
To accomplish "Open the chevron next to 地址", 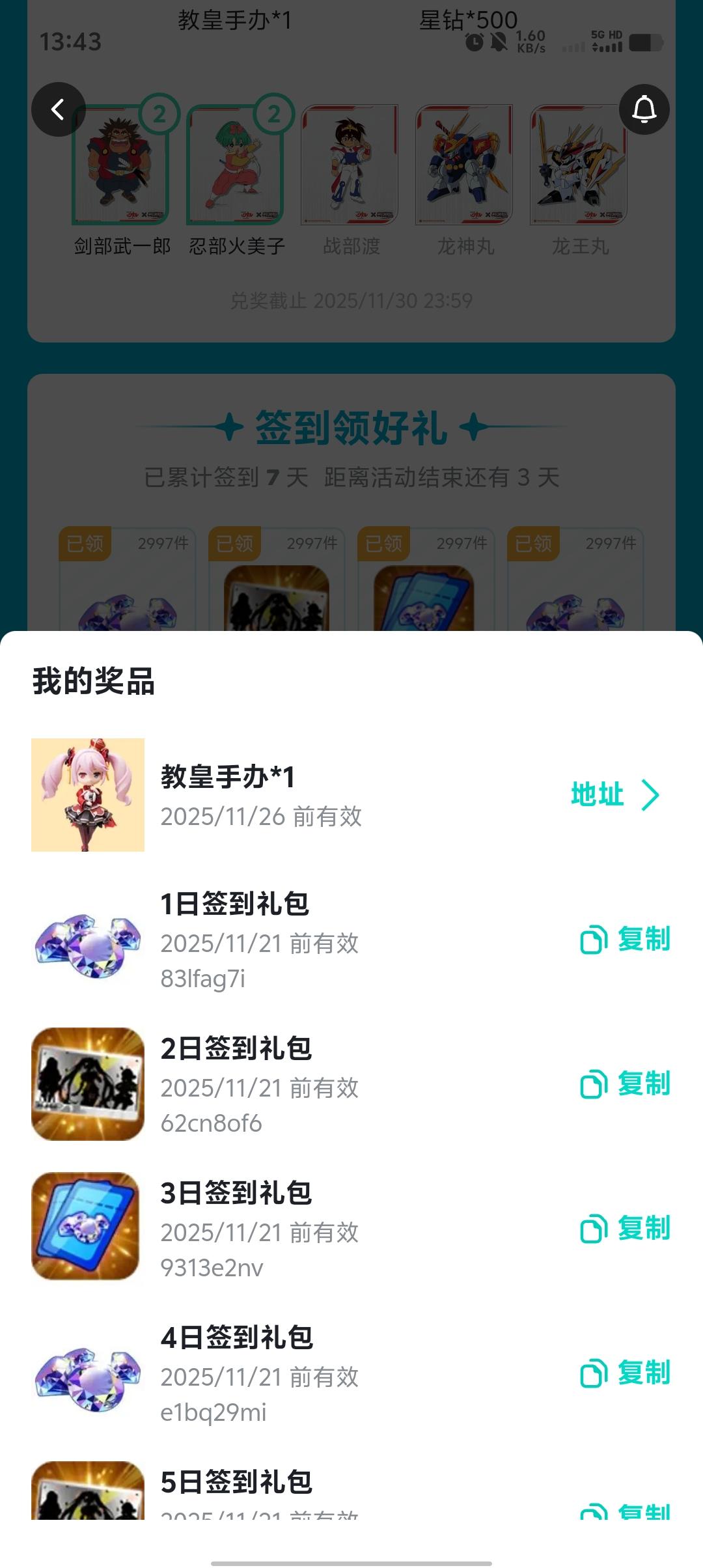I will click(x=650, y=794).
